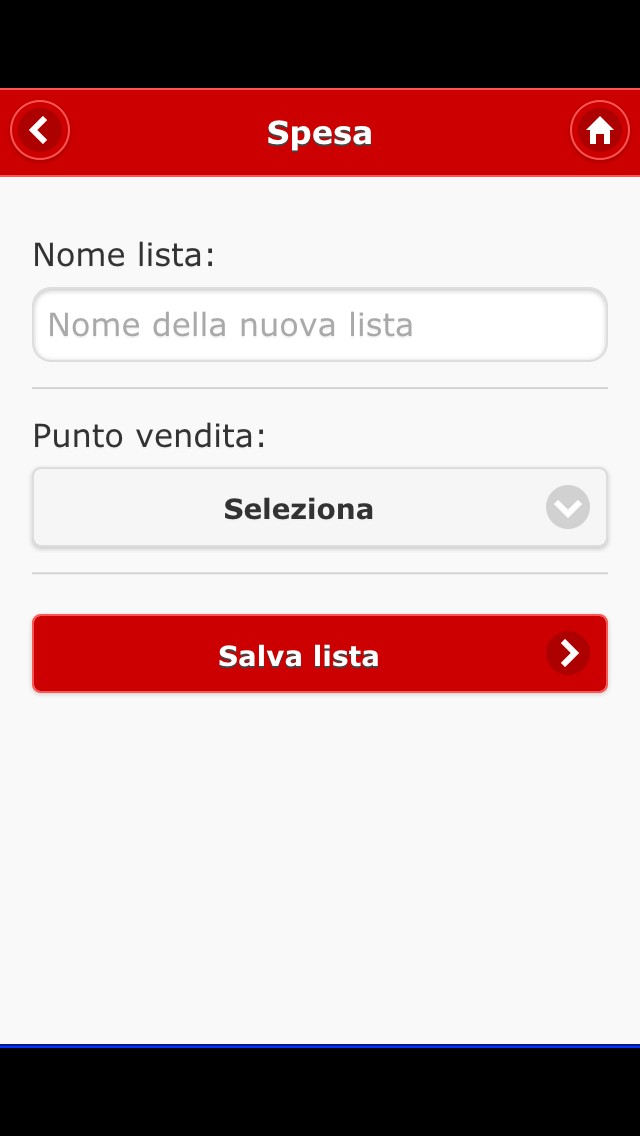This screenshot has height=1136, width=640.
Task: Focus the Nome lista text field
Action: point(320,325)
